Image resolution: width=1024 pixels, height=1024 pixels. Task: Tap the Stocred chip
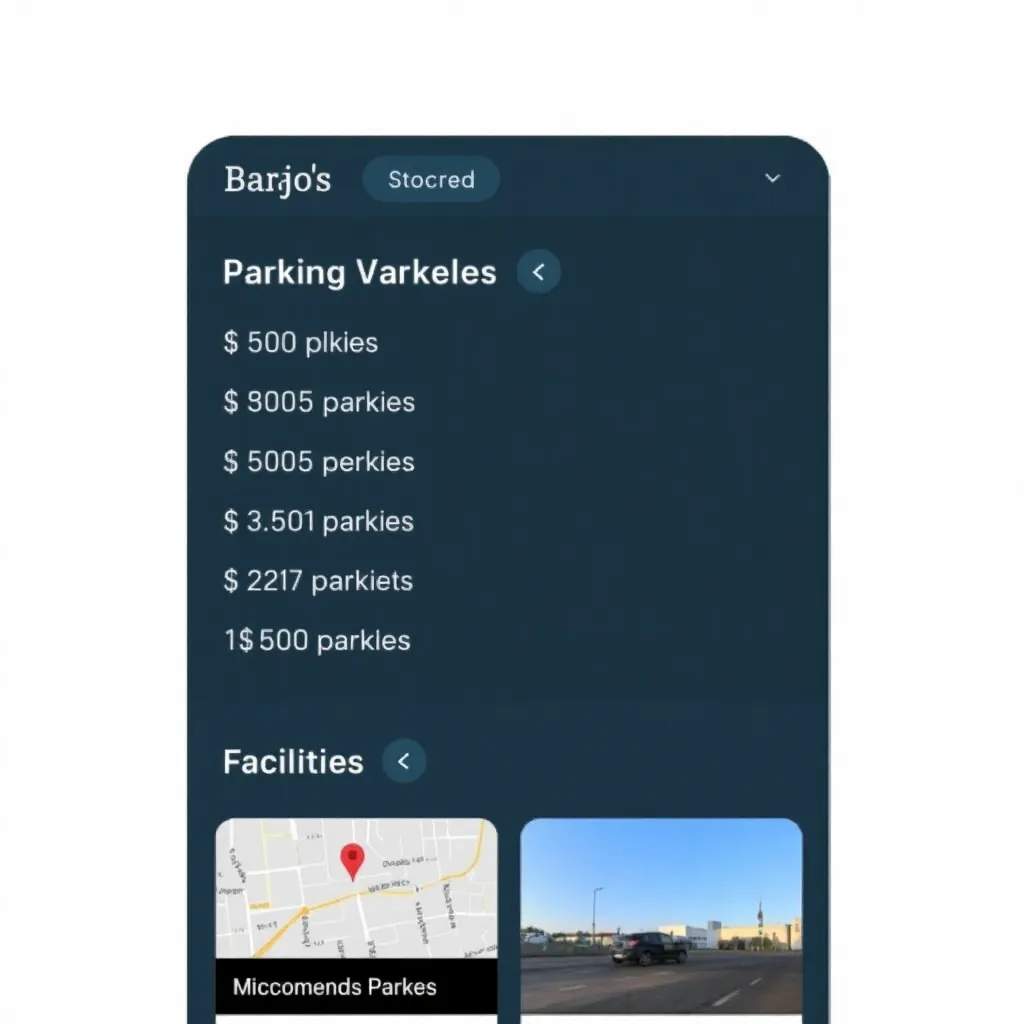pos(431,180)
